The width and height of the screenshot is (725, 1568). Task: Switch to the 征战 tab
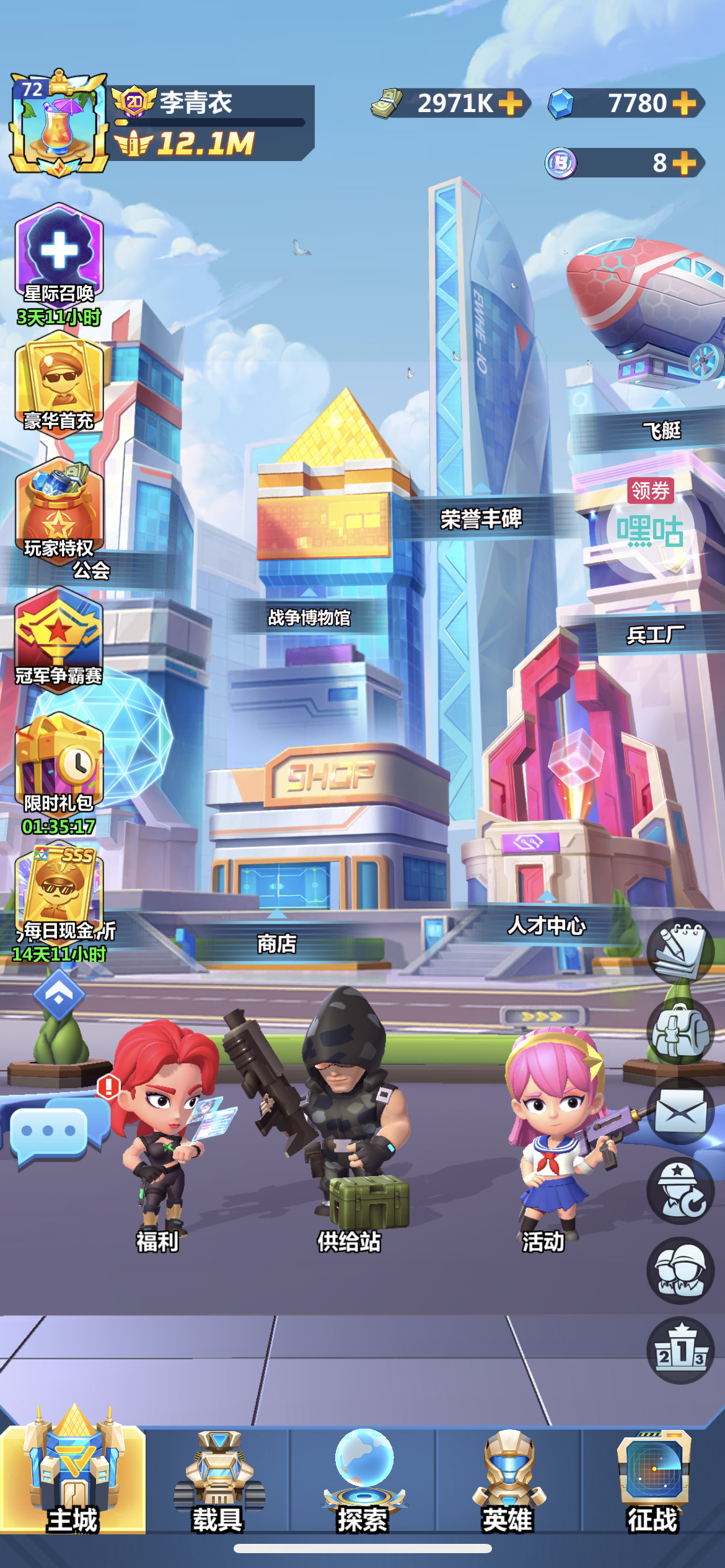point(653,1482)
